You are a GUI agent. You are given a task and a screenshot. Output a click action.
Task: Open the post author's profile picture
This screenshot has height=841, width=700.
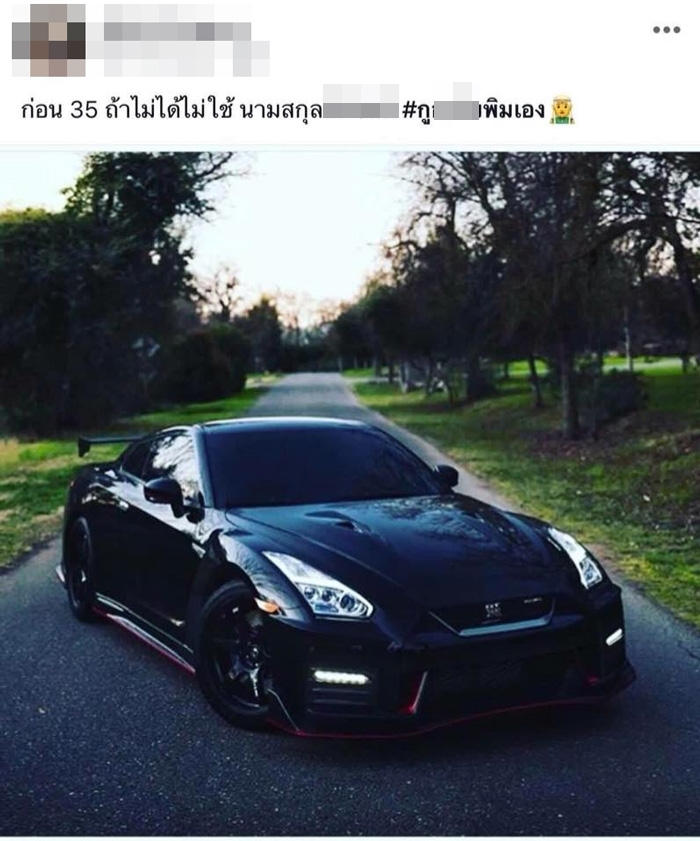[x=49, y=40]
